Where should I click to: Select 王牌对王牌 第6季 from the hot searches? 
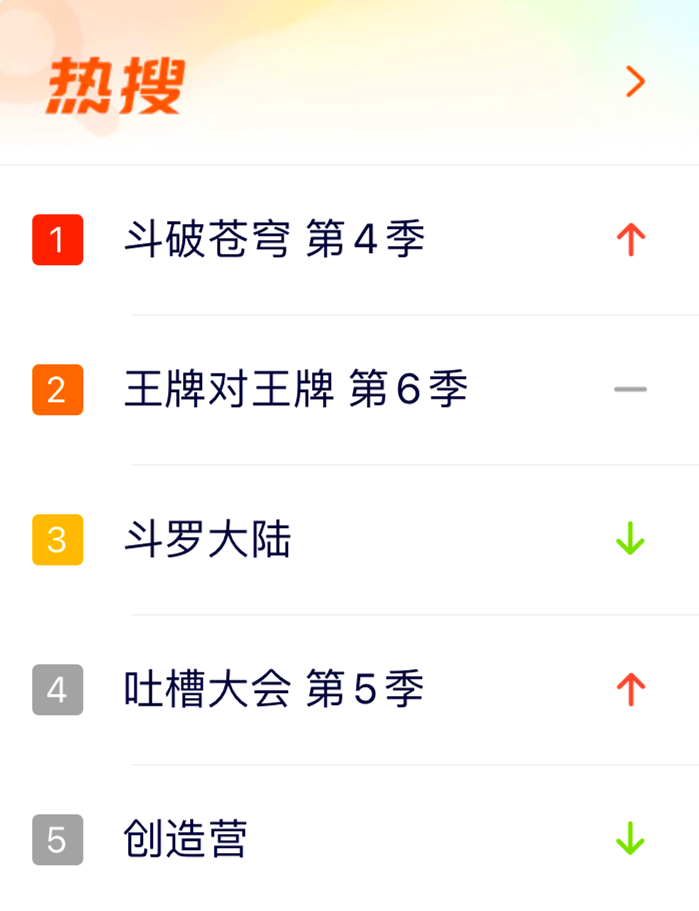pos(295,390)
